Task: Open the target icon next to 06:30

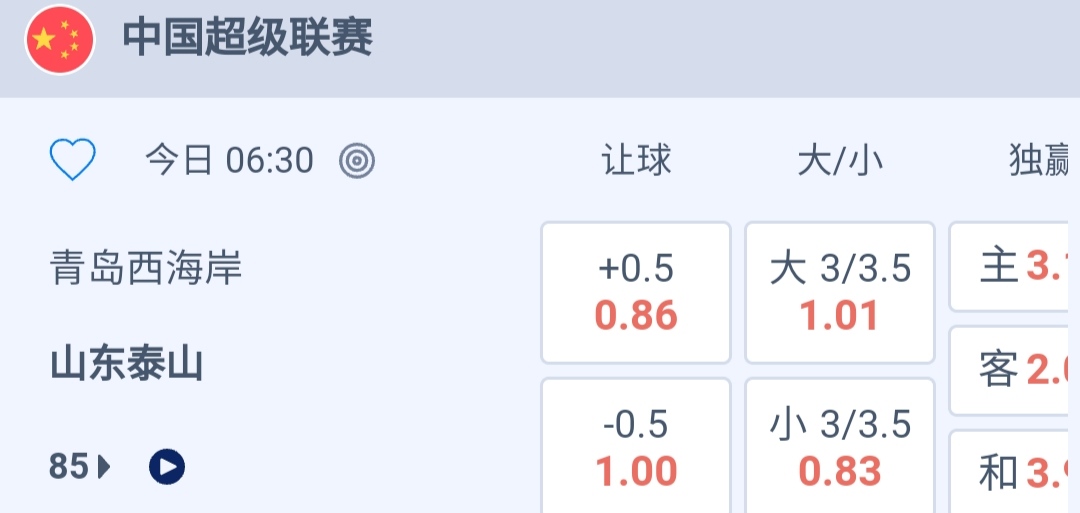Action: coord(357,160)
